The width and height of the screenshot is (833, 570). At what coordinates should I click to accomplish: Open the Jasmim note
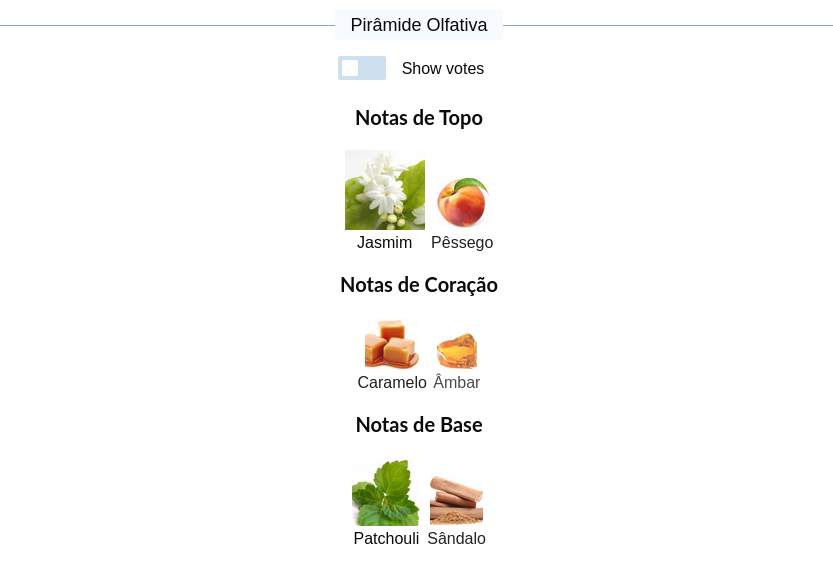385,191
